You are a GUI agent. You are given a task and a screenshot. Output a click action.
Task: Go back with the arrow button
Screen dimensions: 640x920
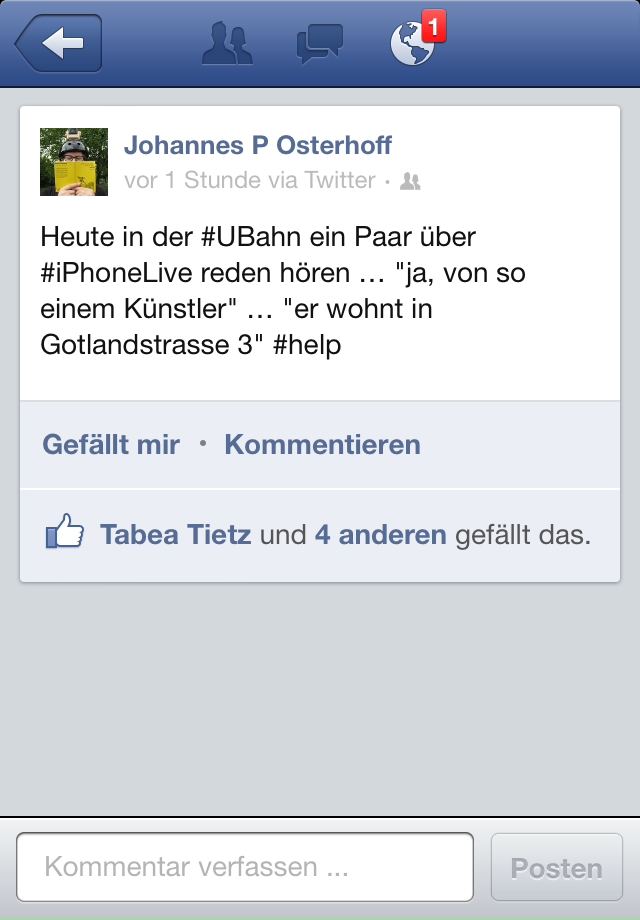(60, 44)
